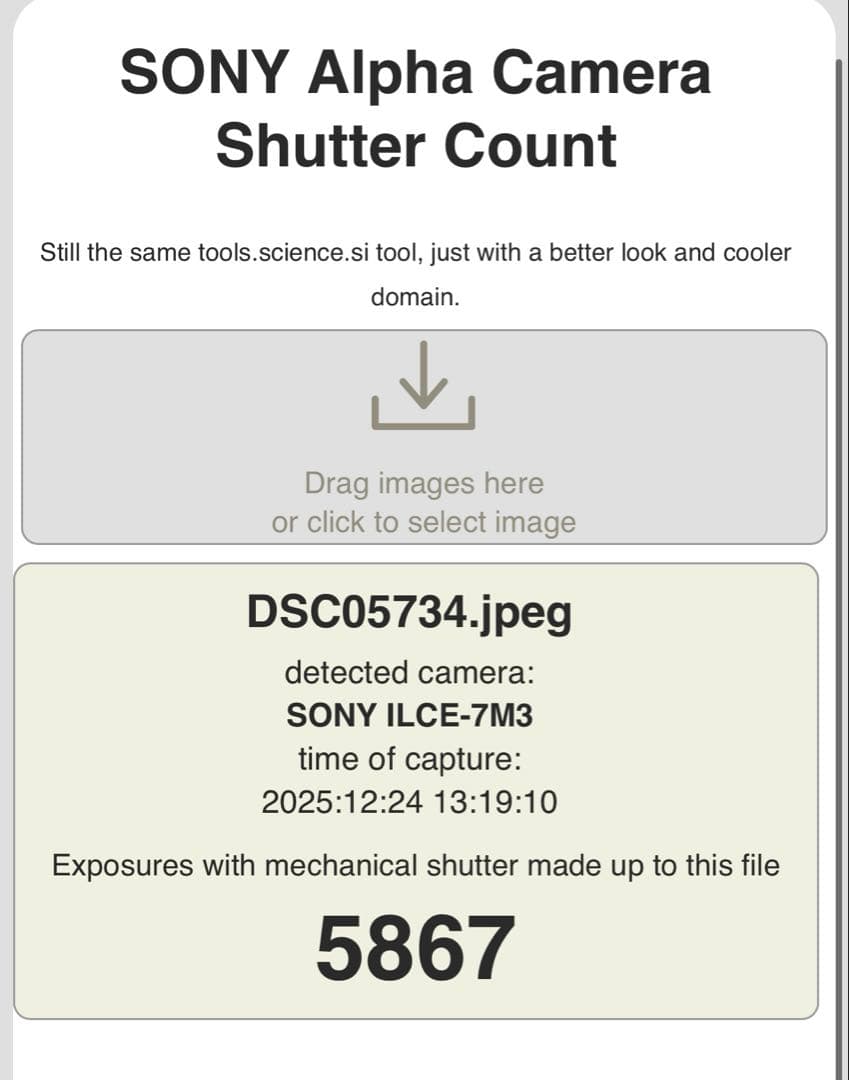Tap the drop zone to select an image
The height and width of the screenshot is (1080, 849).
click(x=424, y=437)
